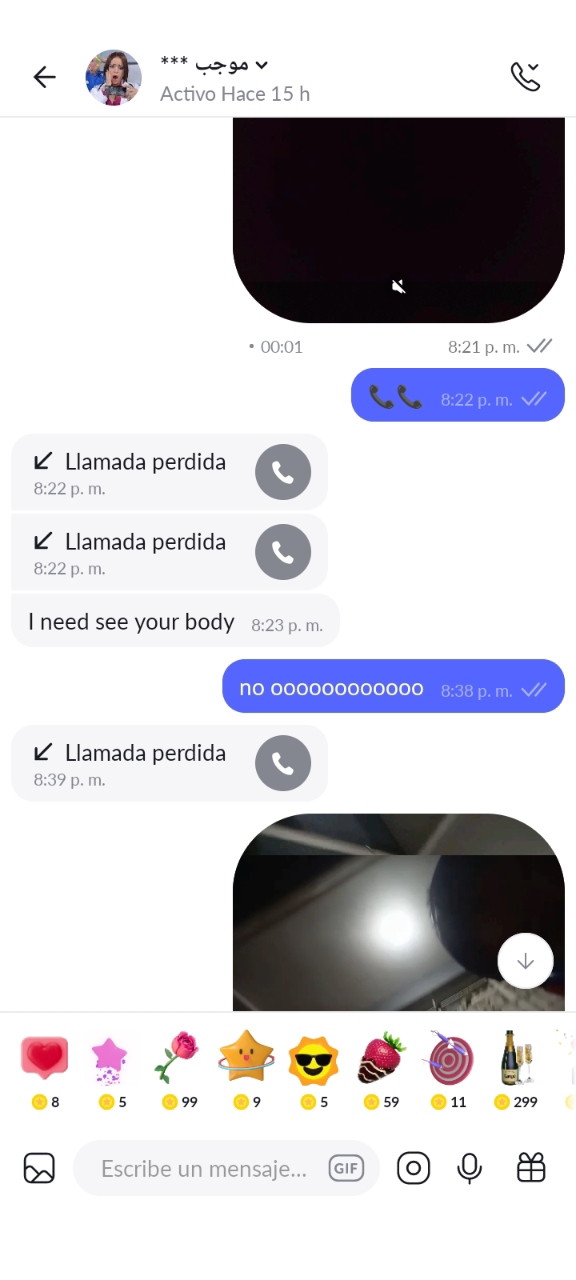
Task: Open the contact's profile picture
Action: point(113,77)
